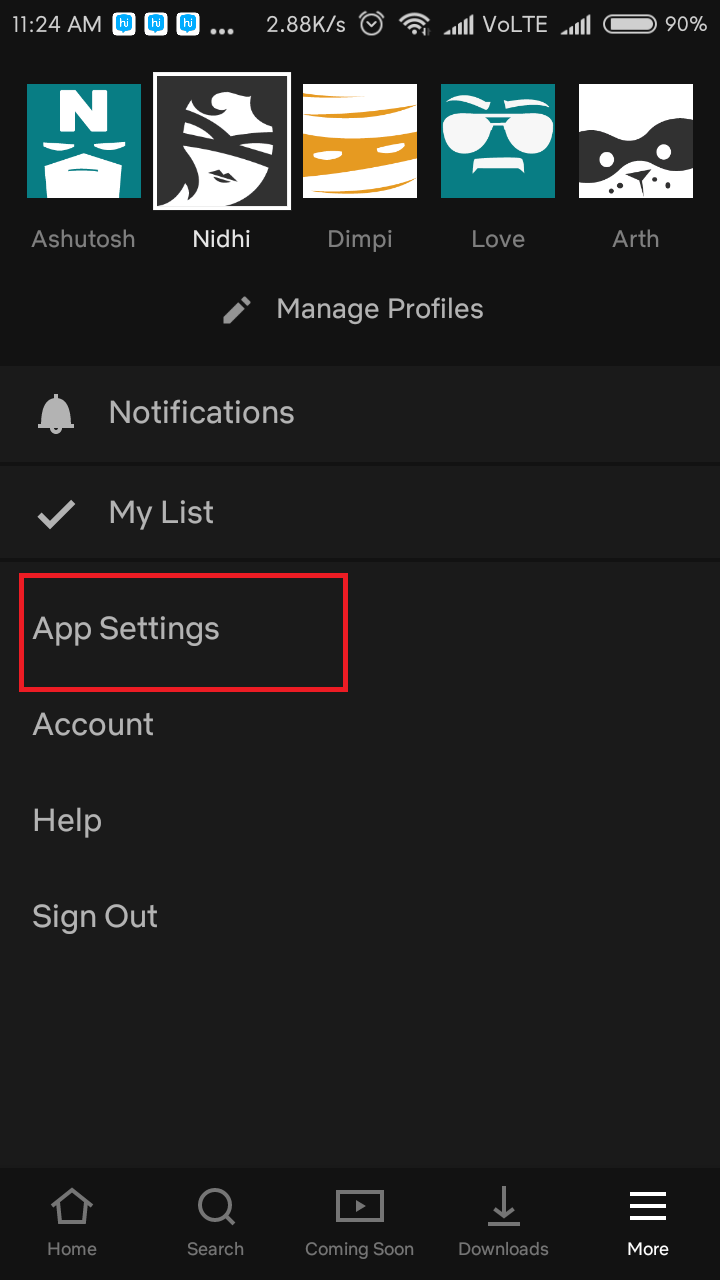This screenshot has height=1280, width=720.
Task: Open the Help page
Action: click(x=67, y=821)
